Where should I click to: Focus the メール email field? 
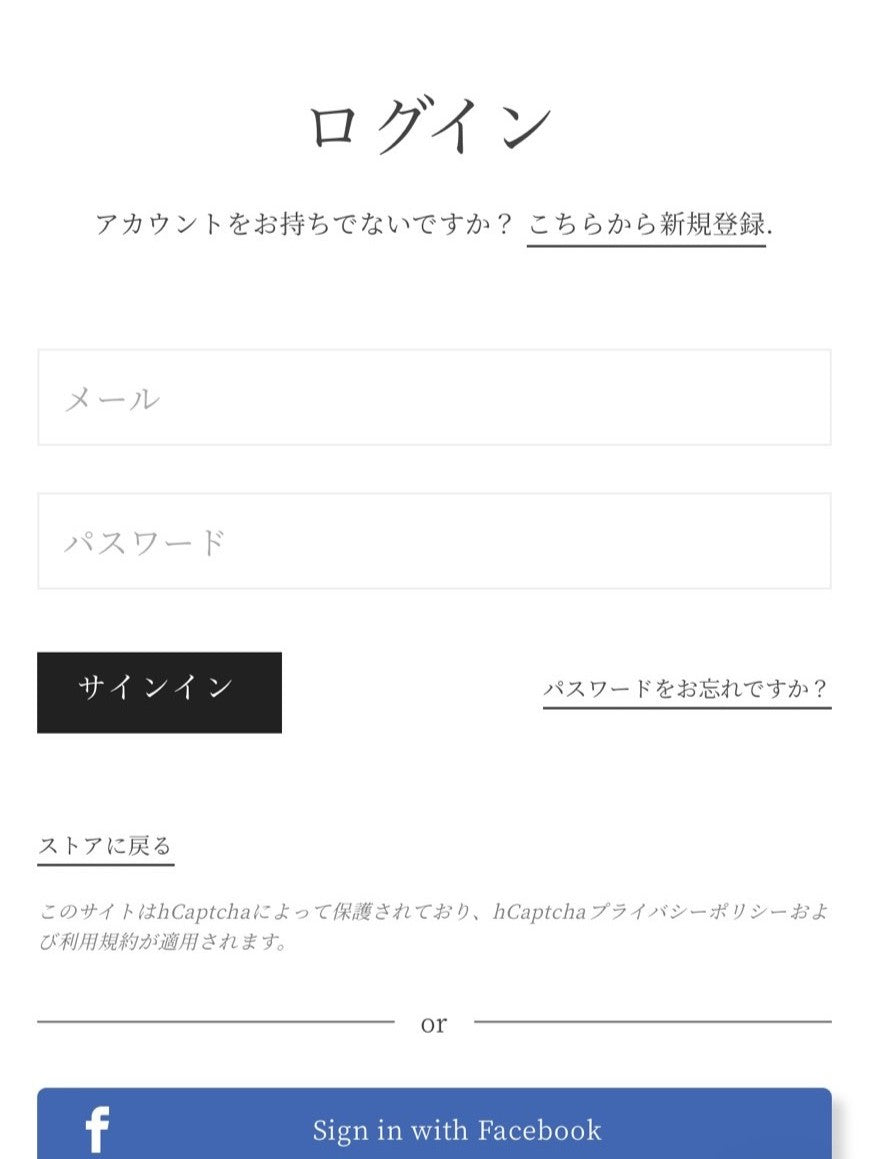[x=434, y=398]
